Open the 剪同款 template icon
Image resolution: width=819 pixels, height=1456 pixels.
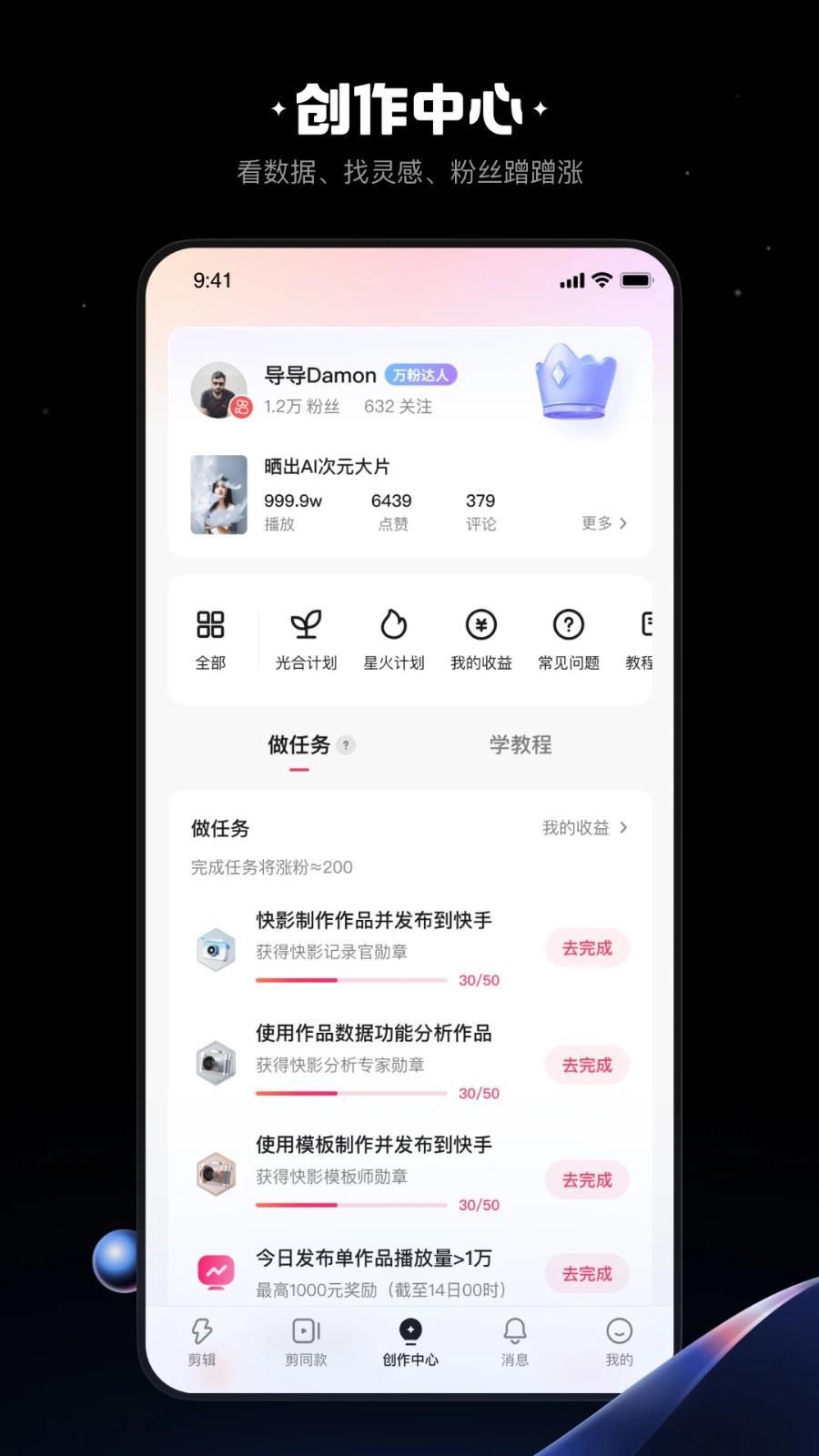[305, 1342]
